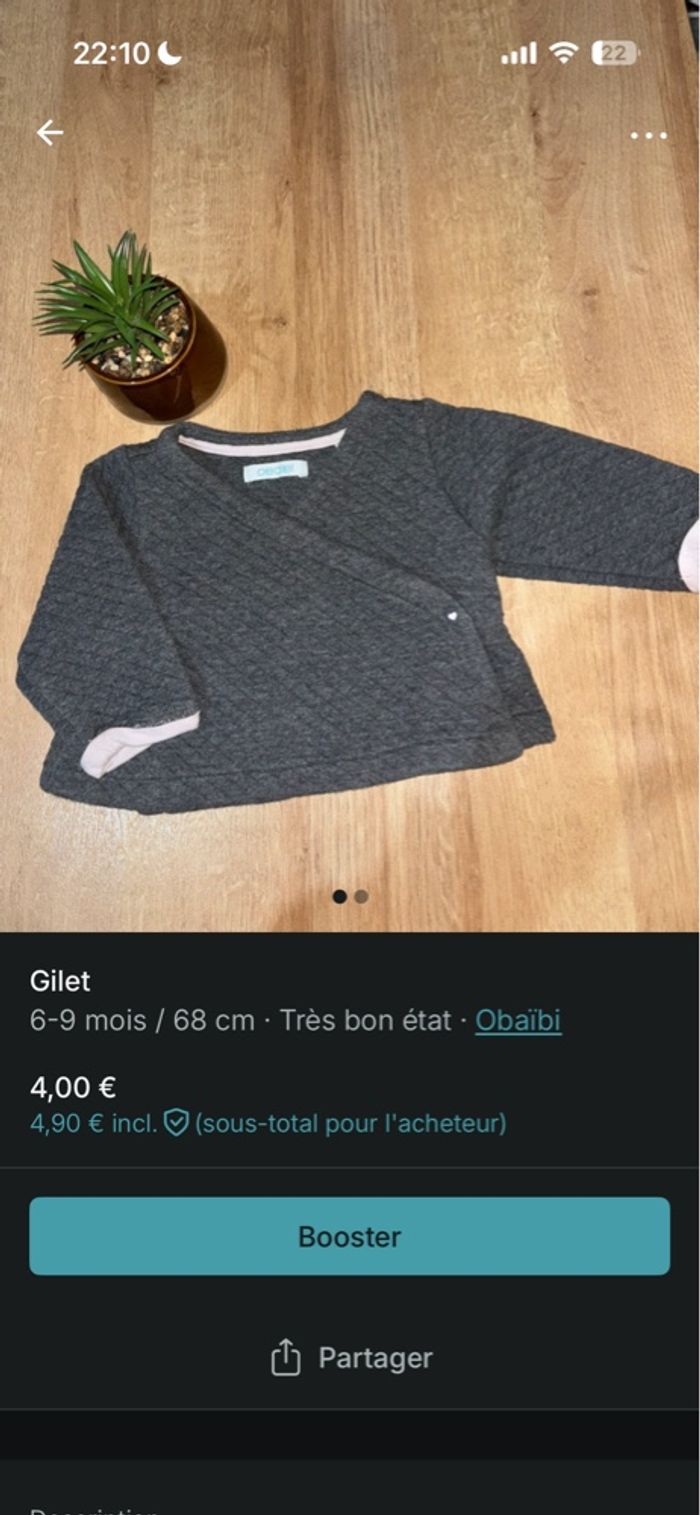The height and width of the screenshot is (1515, 700).
Task: Open the gilet photo full screen
Action: pyautogui.click(x=350, y=600)
